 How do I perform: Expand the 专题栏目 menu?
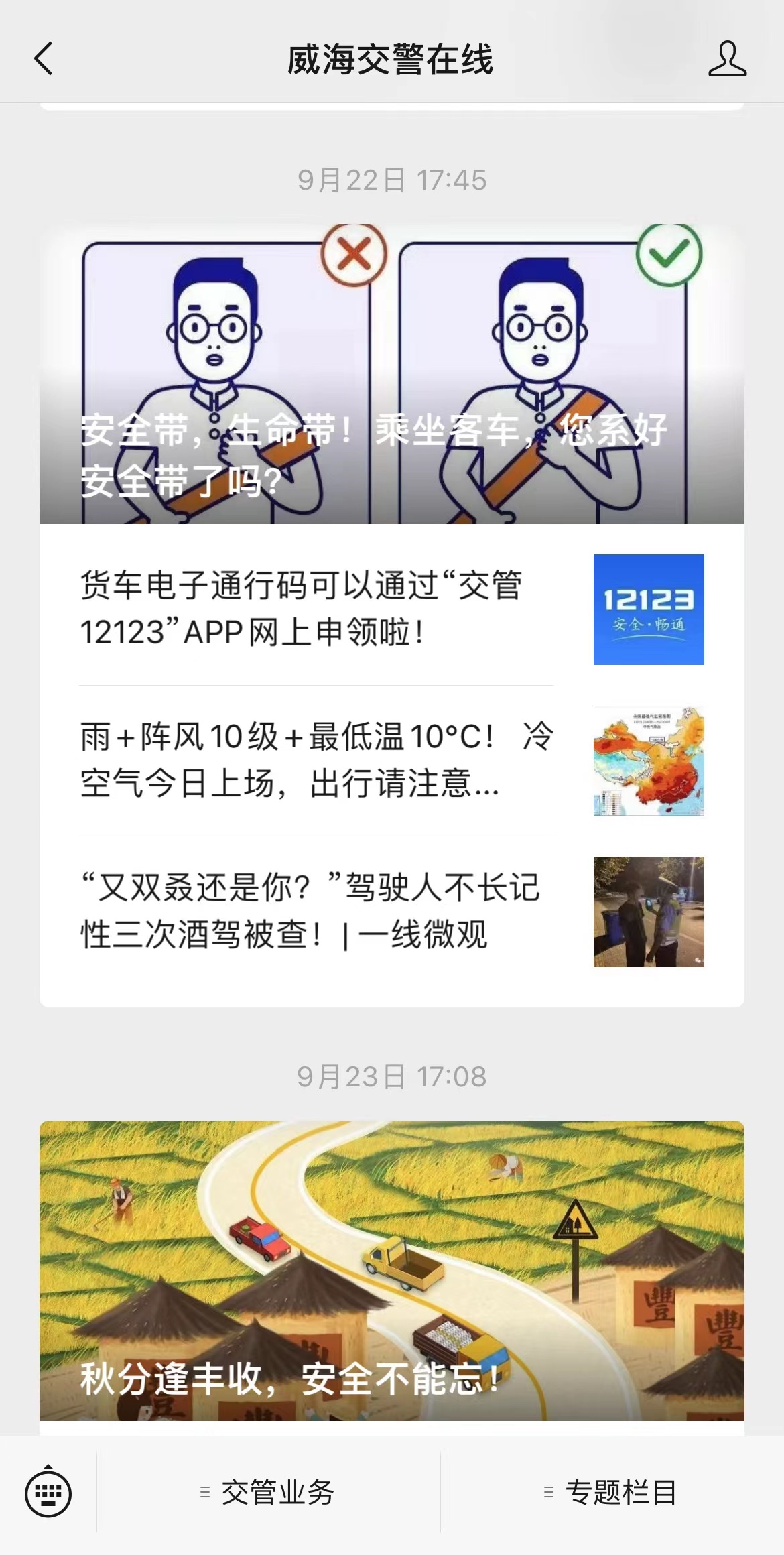coord(612,1493)
